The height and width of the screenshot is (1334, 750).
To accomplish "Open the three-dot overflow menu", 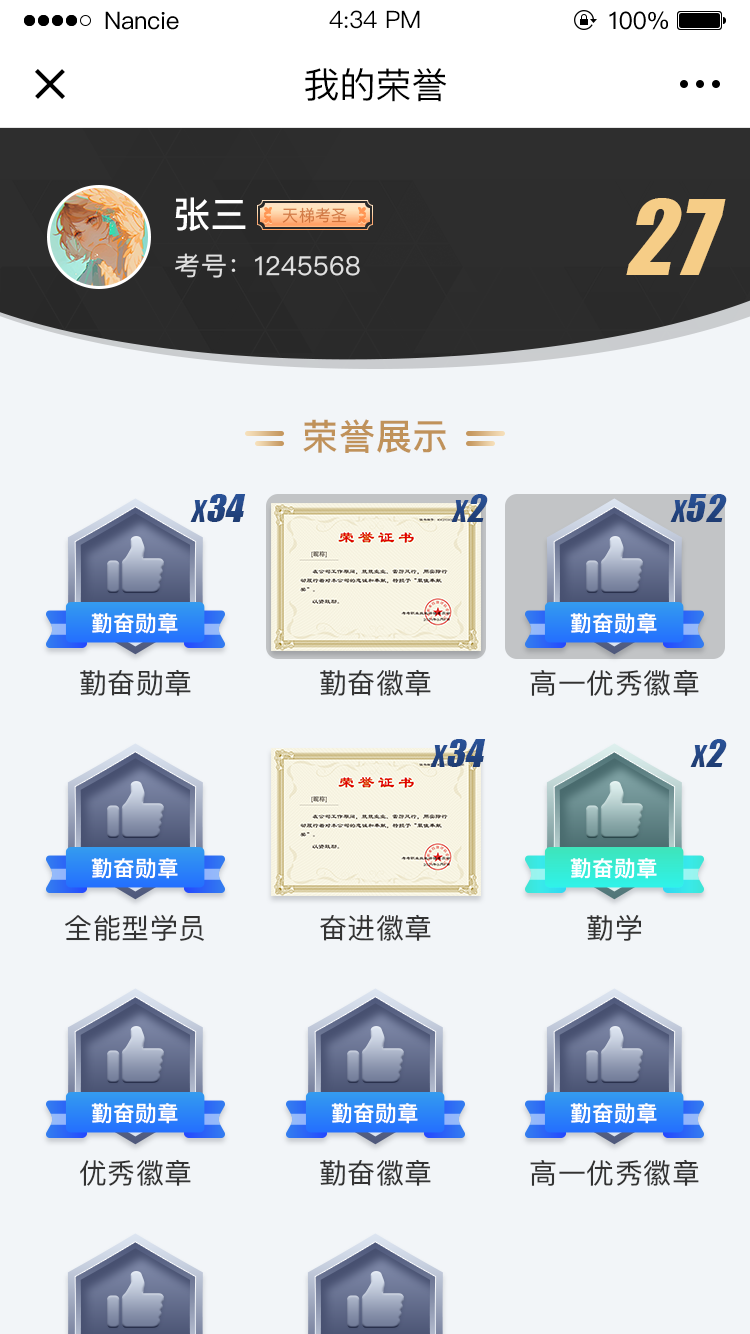I will pos(699,85).
